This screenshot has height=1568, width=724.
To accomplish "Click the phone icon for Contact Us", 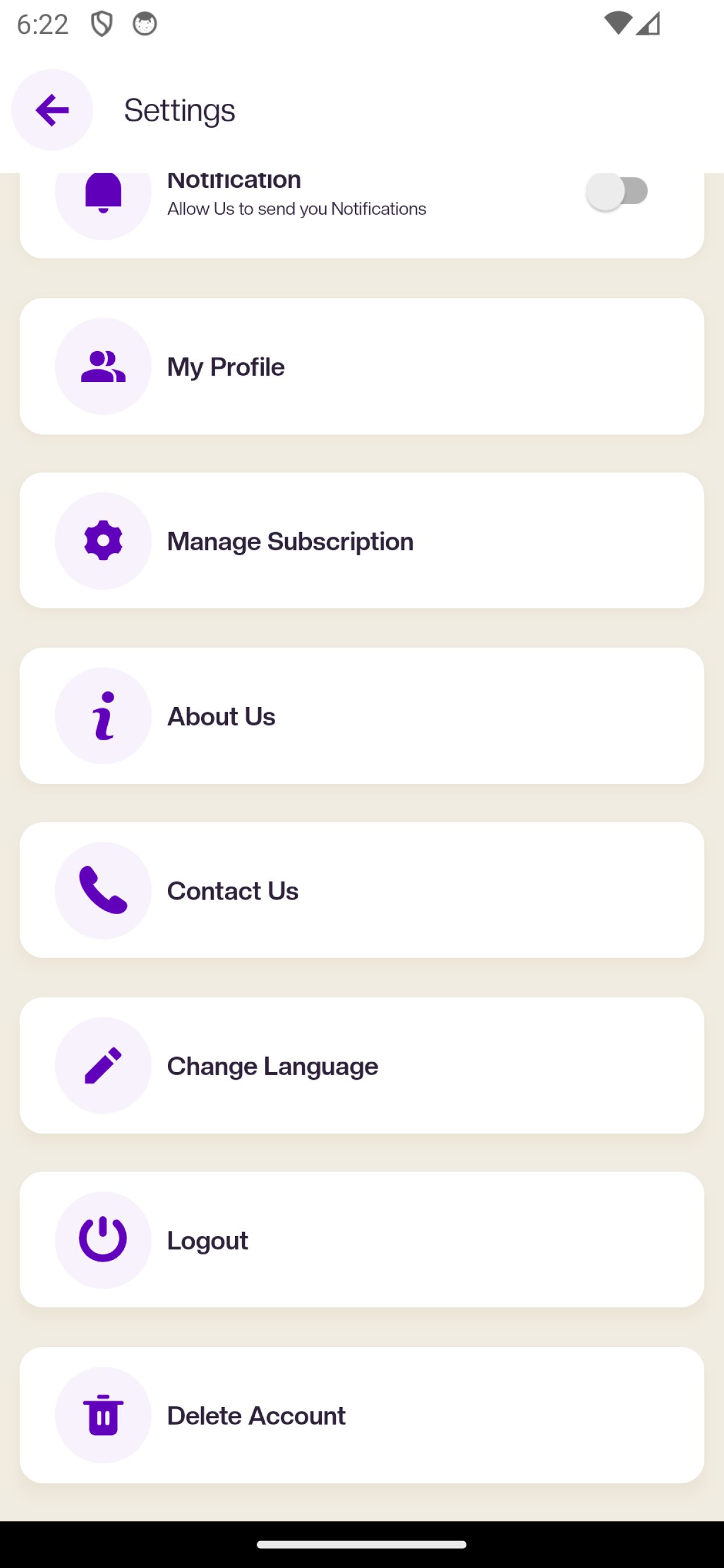I will click(x=103, y=890).
